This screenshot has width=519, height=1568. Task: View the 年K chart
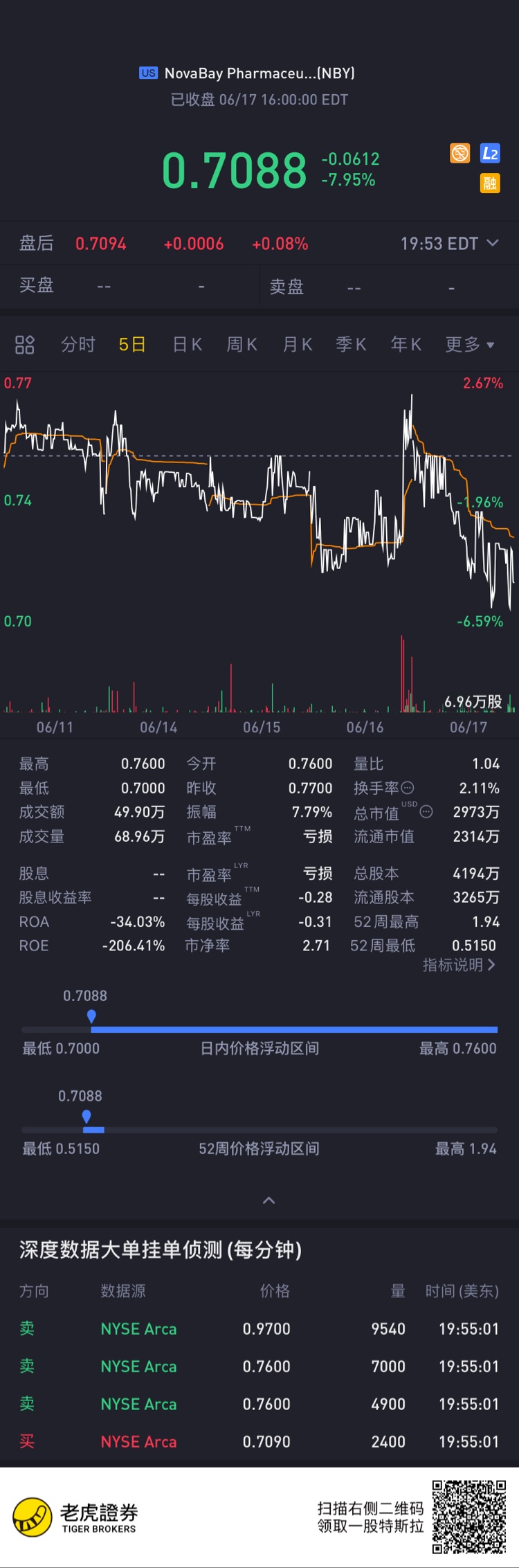click(406, 345)
